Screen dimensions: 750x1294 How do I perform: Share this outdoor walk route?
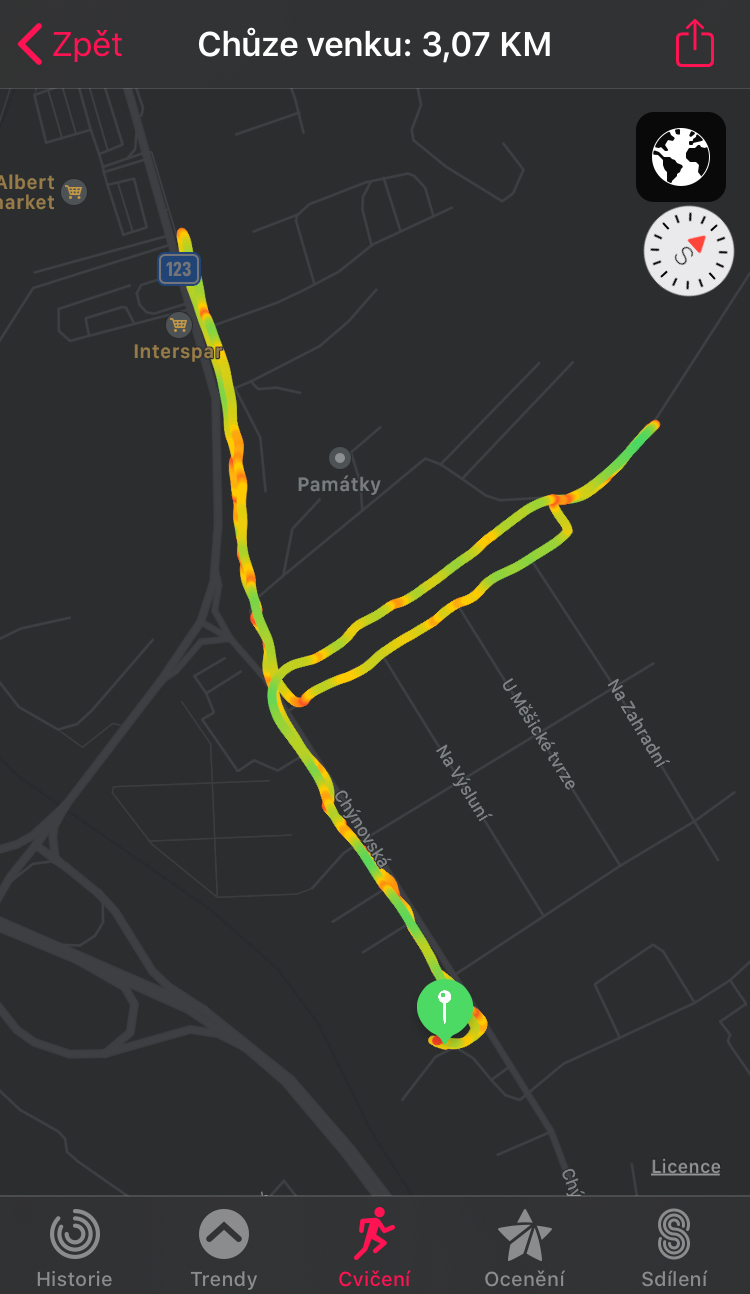point(694,44)
